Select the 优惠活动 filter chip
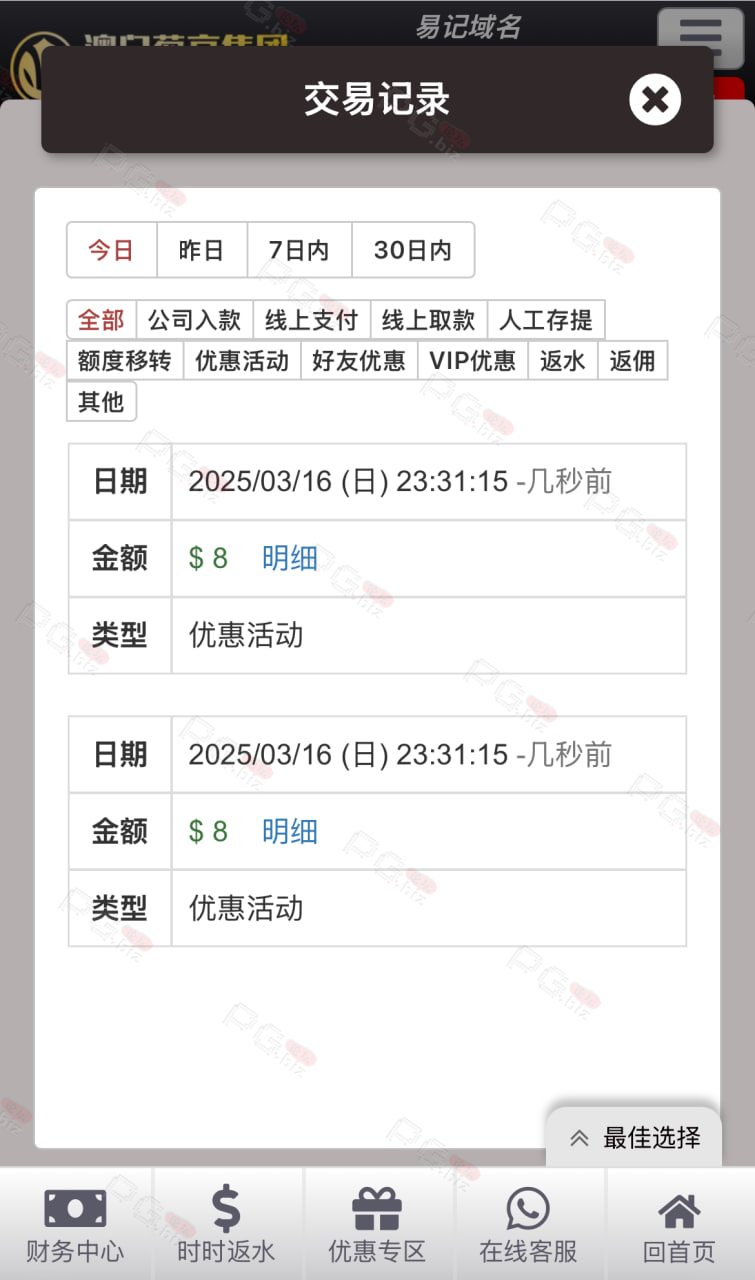The height and width of the screenshot is (1280, 755). coord(242,361)
